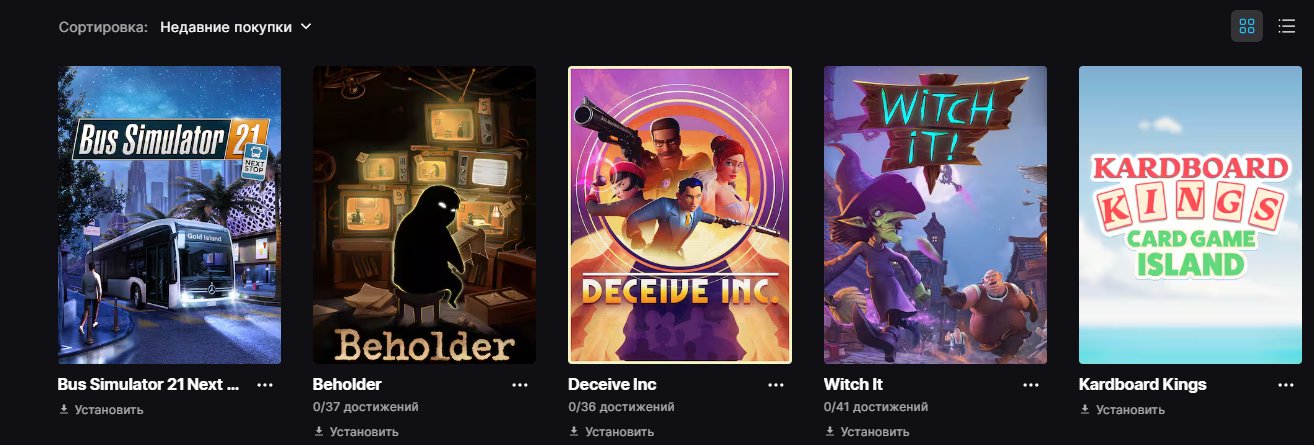Switch to list view
The width and height of the screenshot is (1314, 445).
1286,26
